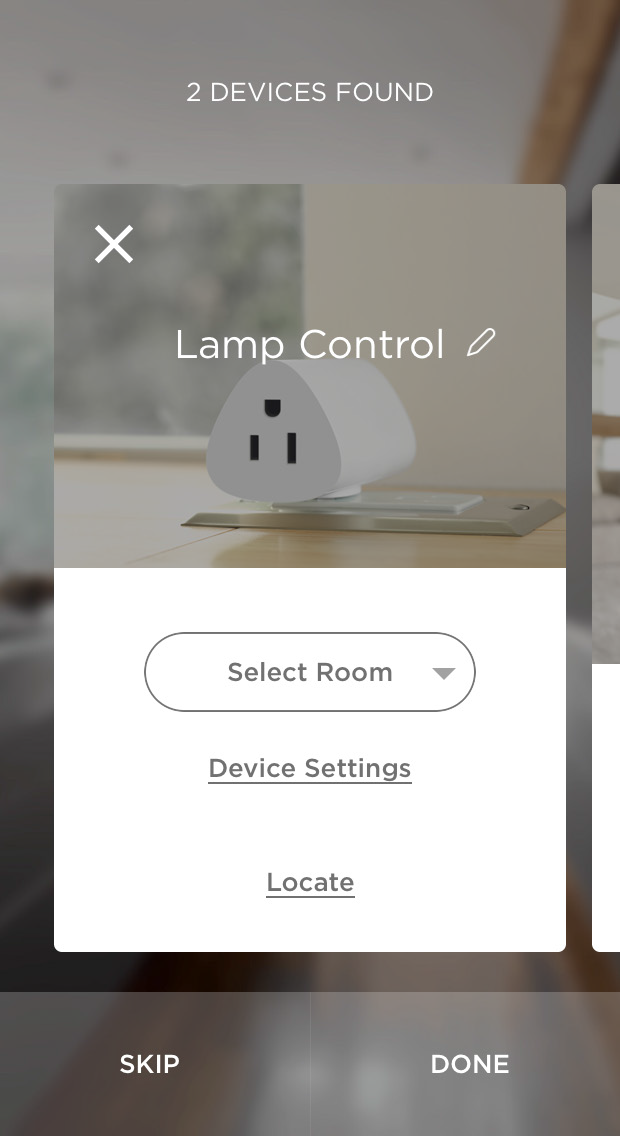Skip device setup
This screenshot has height=1136, width=620.
(150, 1064)
